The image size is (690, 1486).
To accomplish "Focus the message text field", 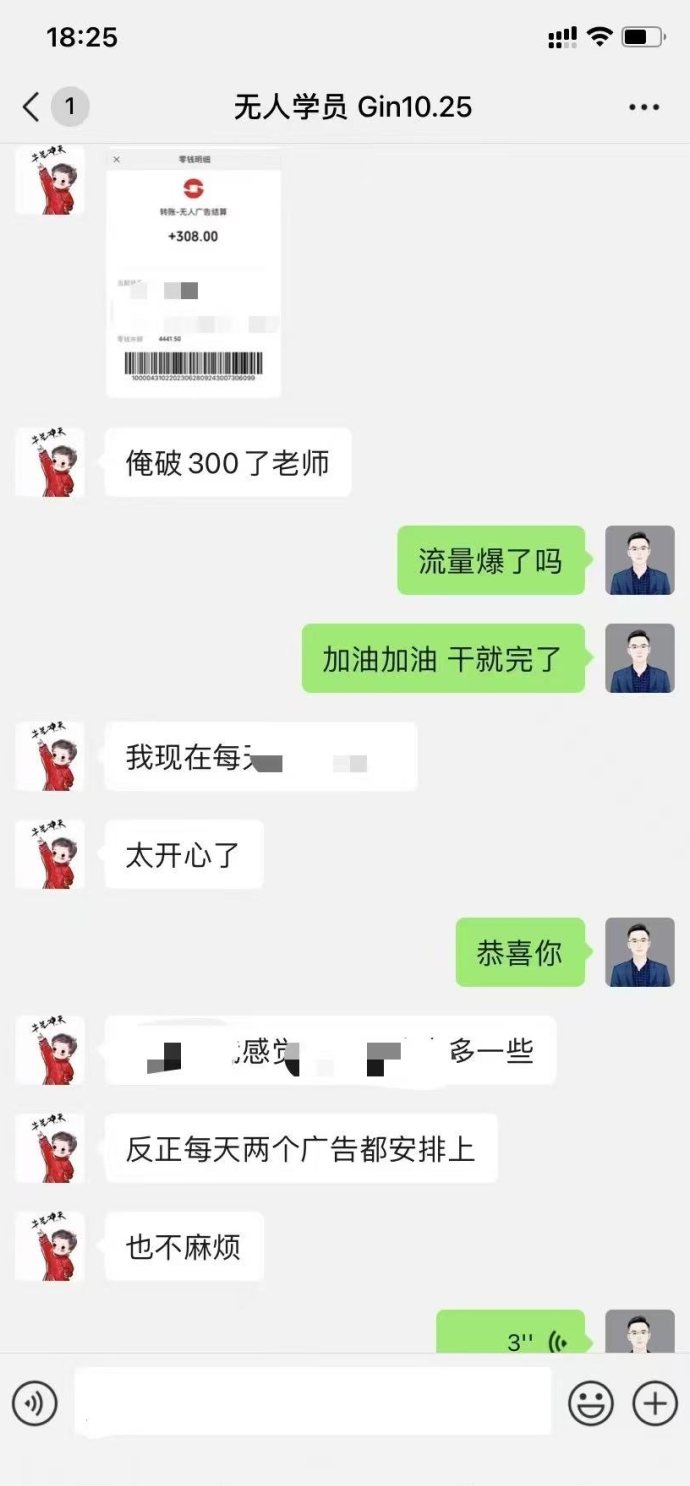I will 312,1402.
